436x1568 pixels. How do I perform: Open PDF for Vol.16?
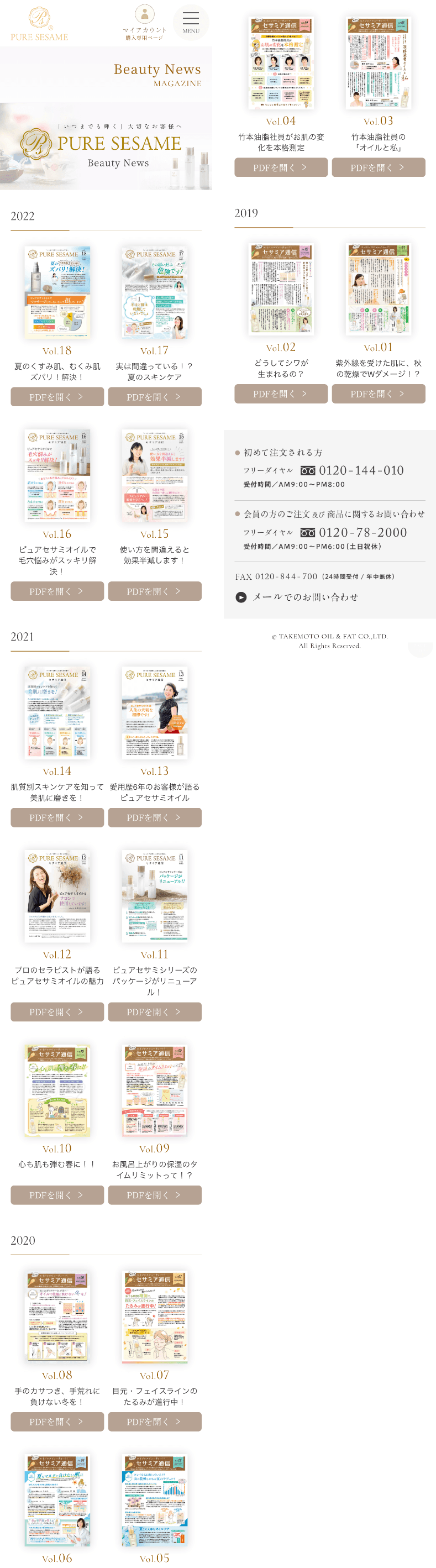[x=57, y=591]
